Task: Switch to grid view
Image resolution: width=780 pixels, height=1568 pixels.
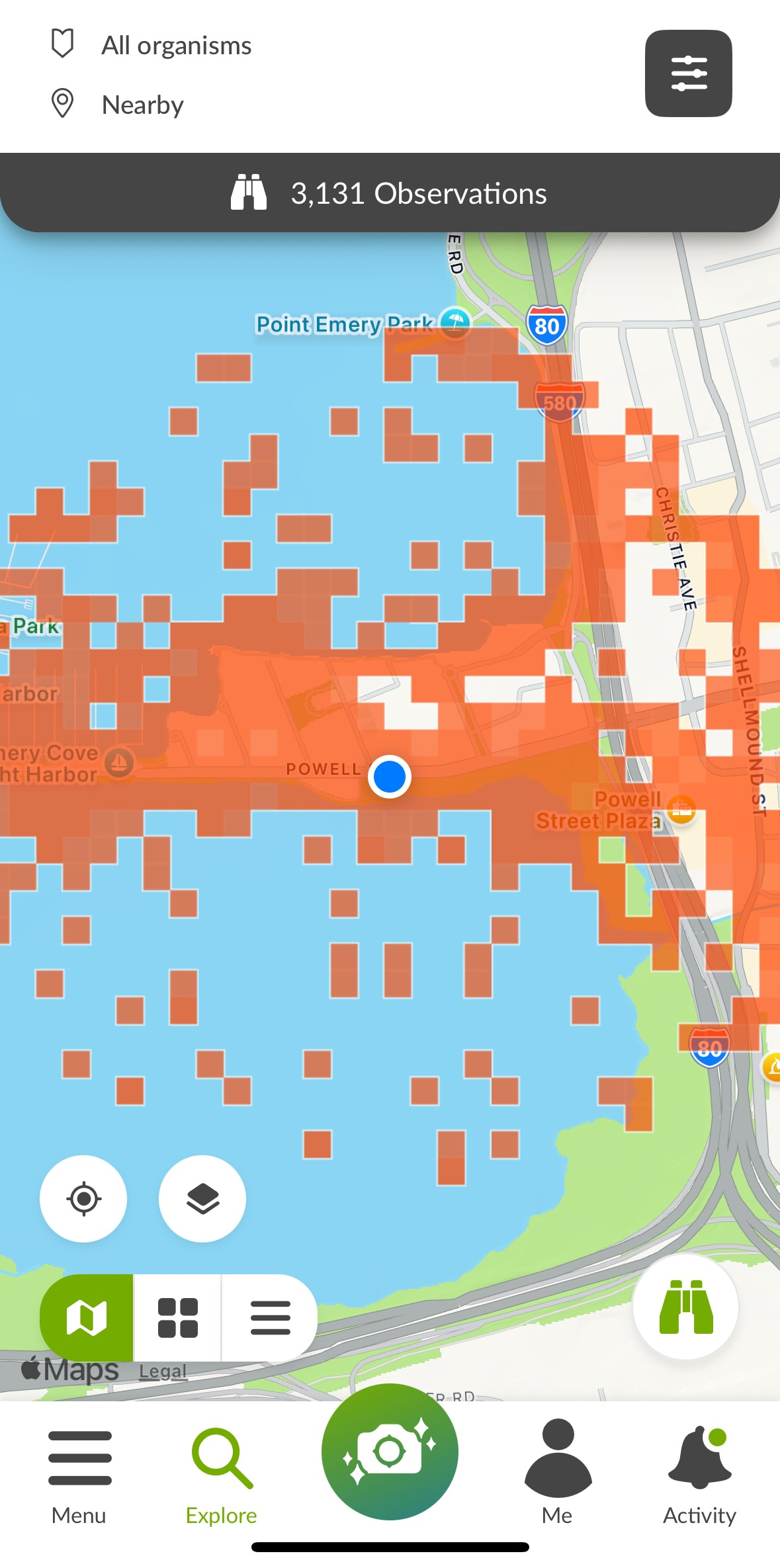Action: [x=177, y=1317]
